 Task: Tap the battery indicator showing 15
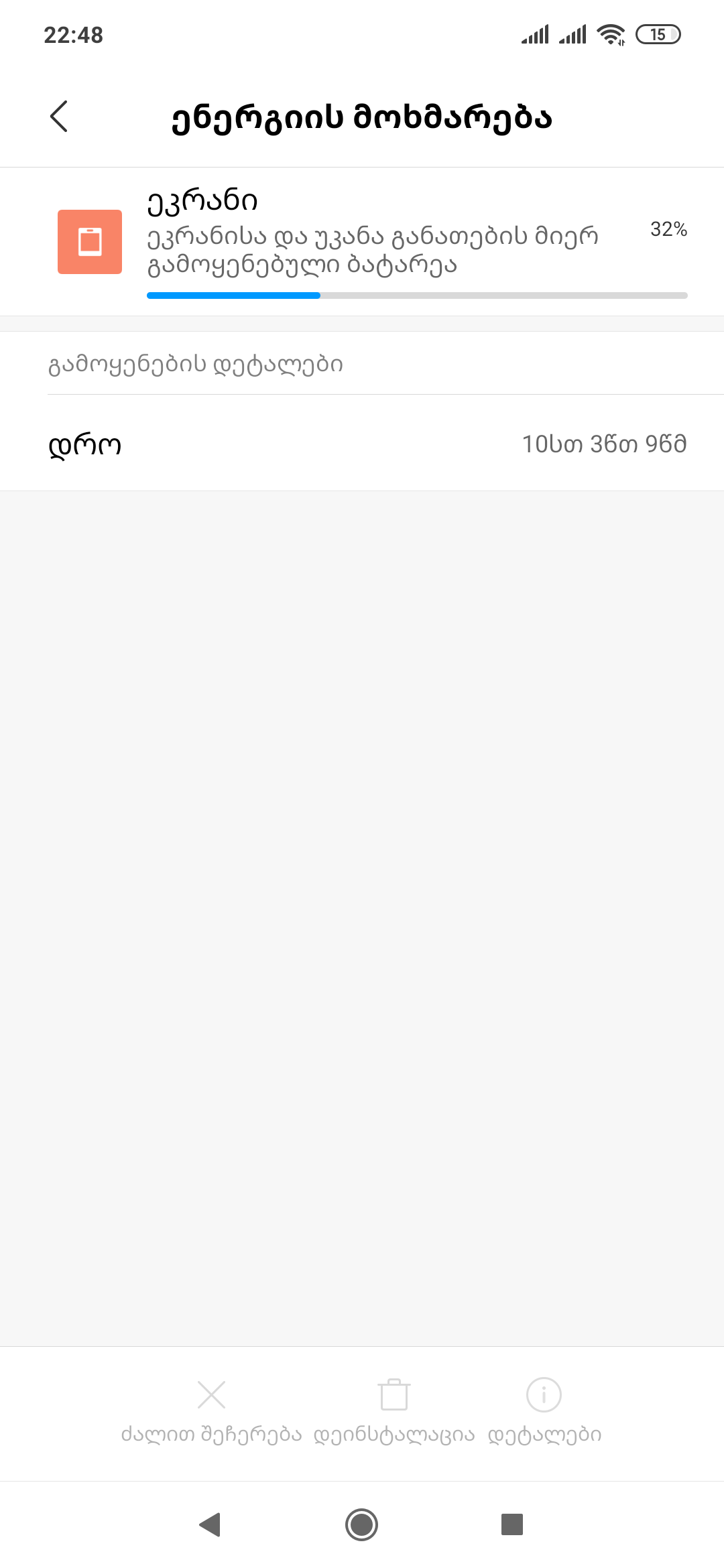pyautogui.click(x=658, y=34)
